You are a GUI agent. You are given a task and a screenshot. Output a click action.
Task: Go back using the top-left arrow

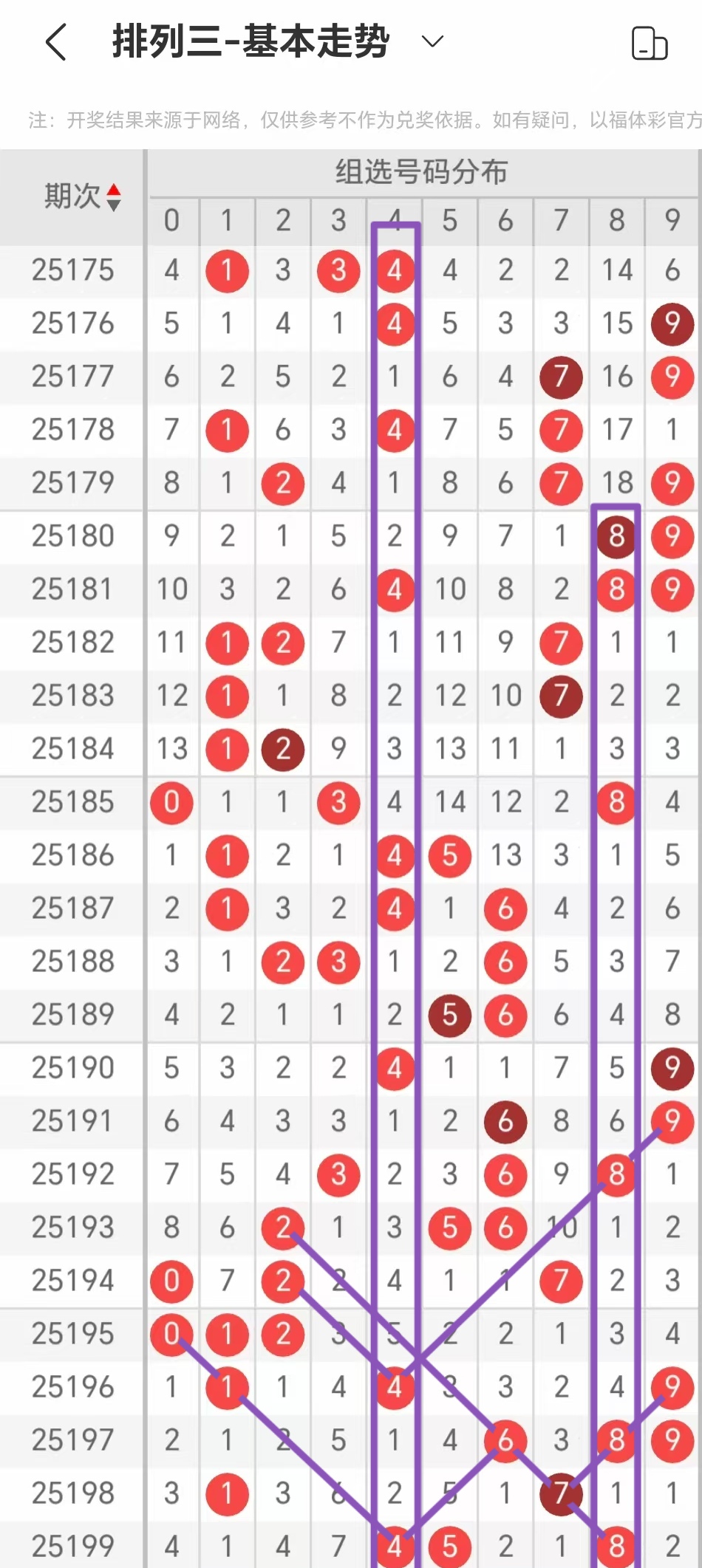(56, 42)
